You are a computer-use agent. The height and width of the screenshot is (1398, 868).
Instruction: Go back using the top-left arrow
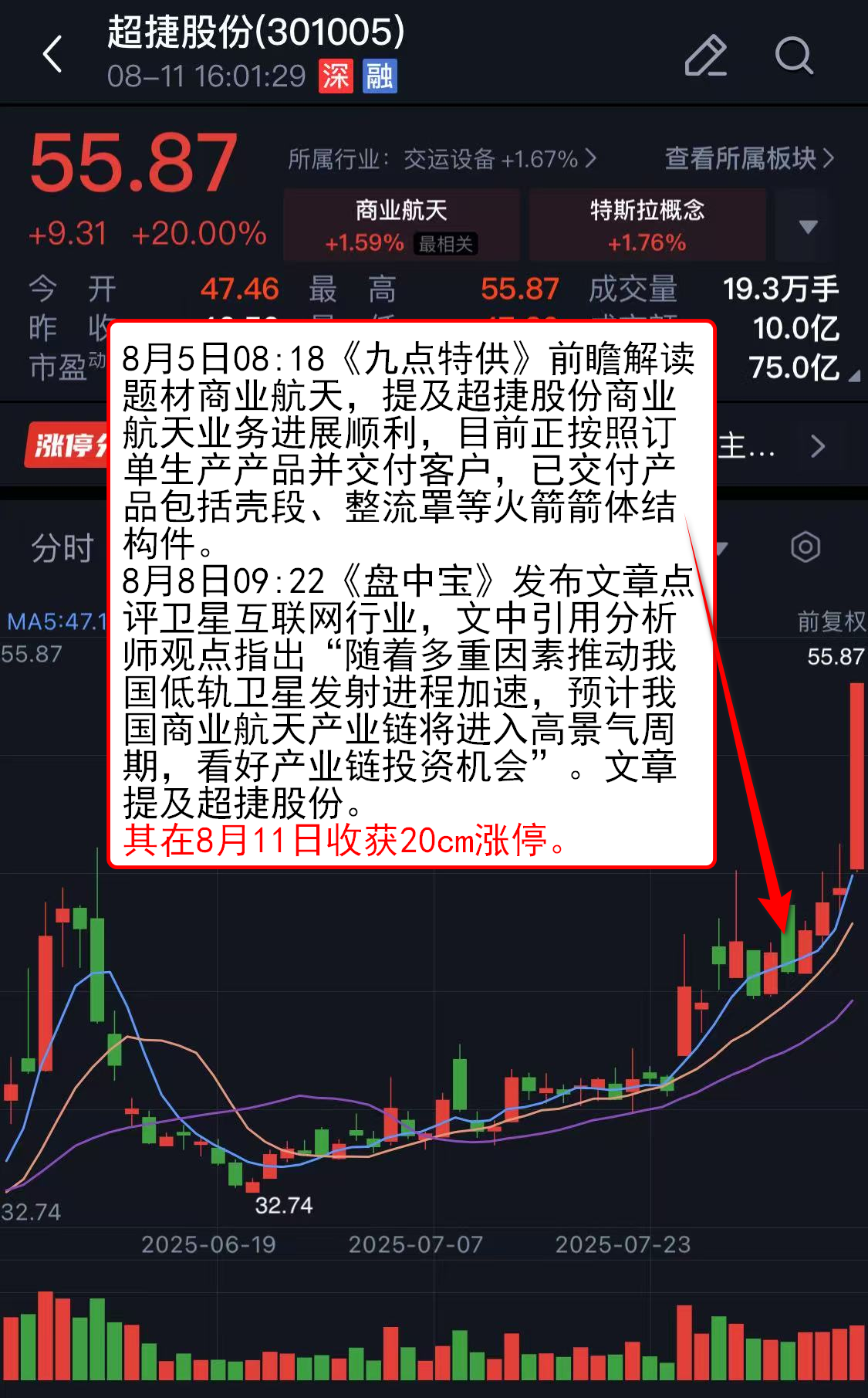[x=52, y=56]
